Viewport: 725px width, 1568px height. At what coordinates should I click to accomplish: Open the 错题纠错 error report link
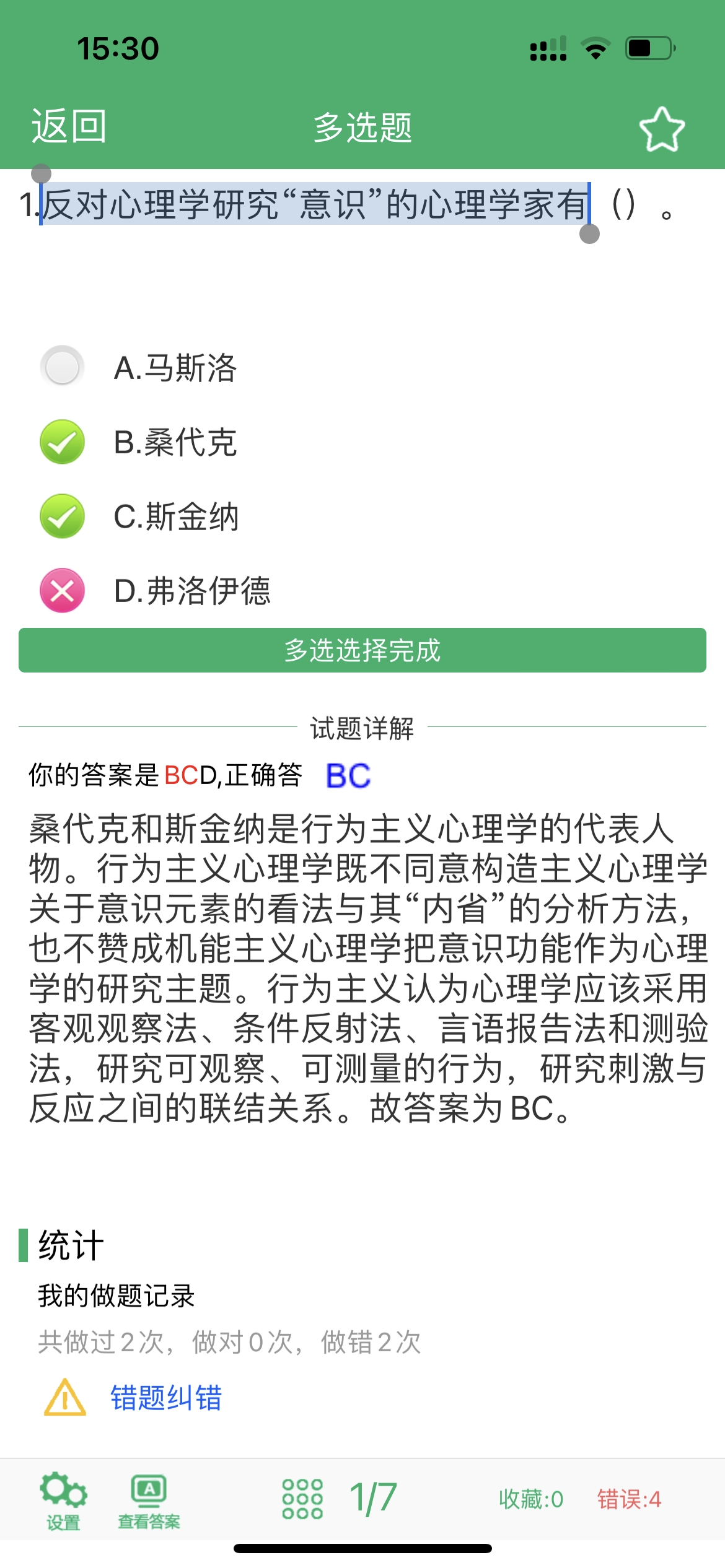(x=166, y=1398)
